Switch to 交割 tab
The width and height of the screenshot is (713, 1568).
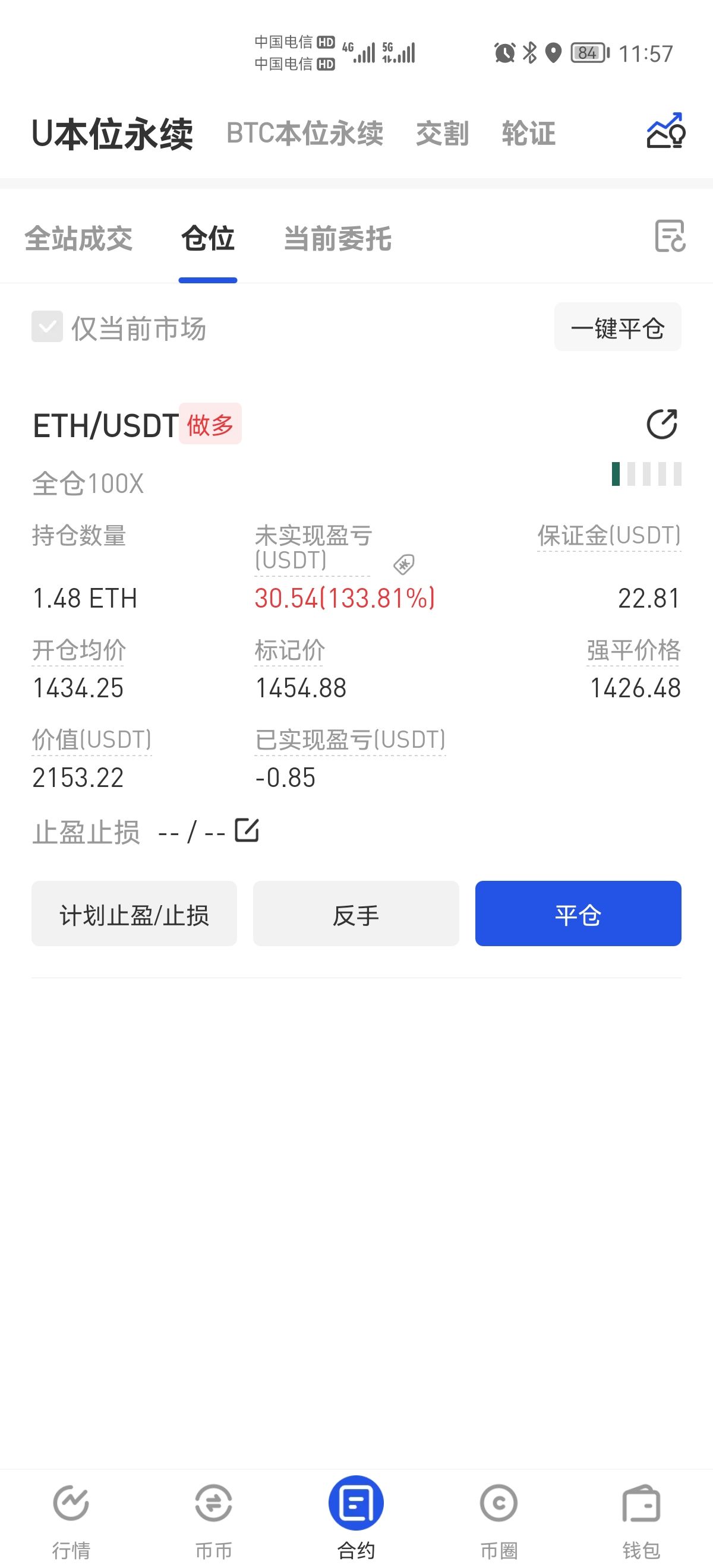tap(442, 133)
